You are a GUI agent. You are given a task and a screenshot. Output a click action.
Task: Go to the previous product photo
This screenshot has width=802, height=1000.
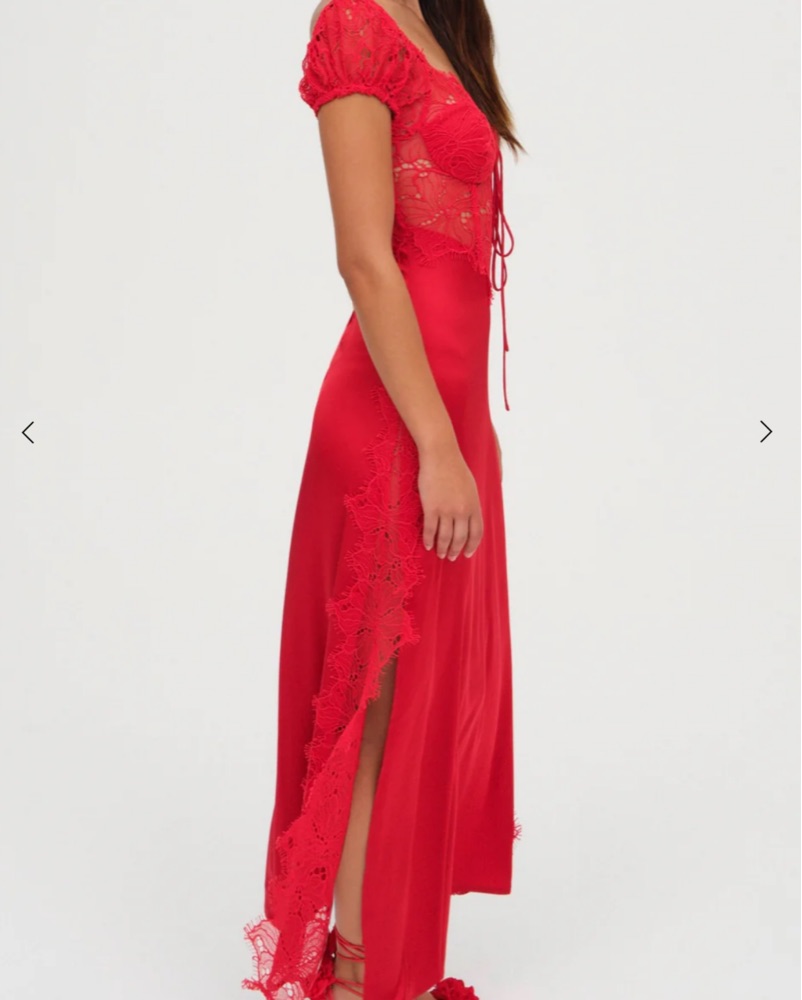[28, 432]
